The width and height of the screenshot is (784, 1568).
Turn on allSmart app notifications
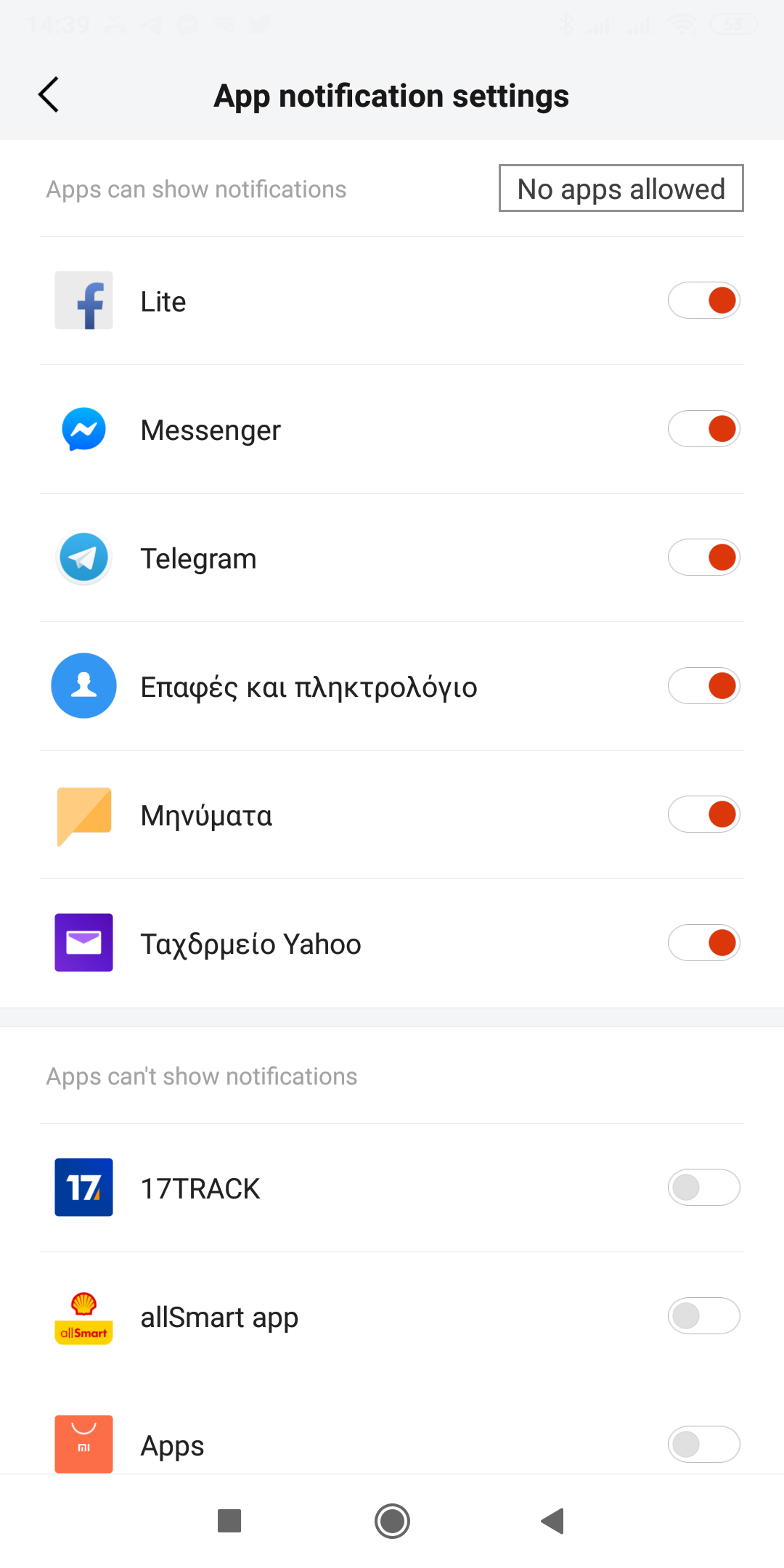click(x=703, y=1316)
